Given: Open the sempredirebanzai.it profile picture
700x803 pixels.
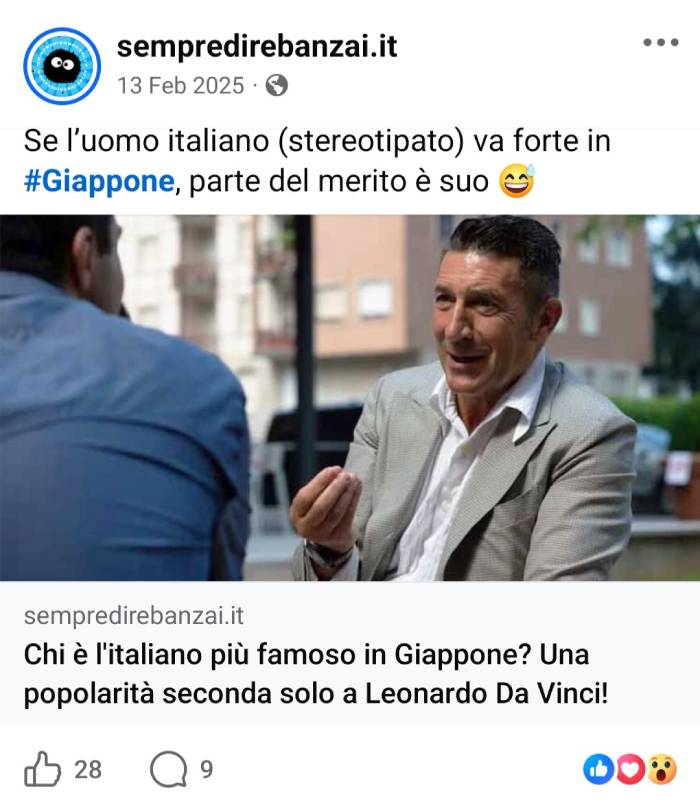Looking at the screenshot, I should click(x=62, y=65).
